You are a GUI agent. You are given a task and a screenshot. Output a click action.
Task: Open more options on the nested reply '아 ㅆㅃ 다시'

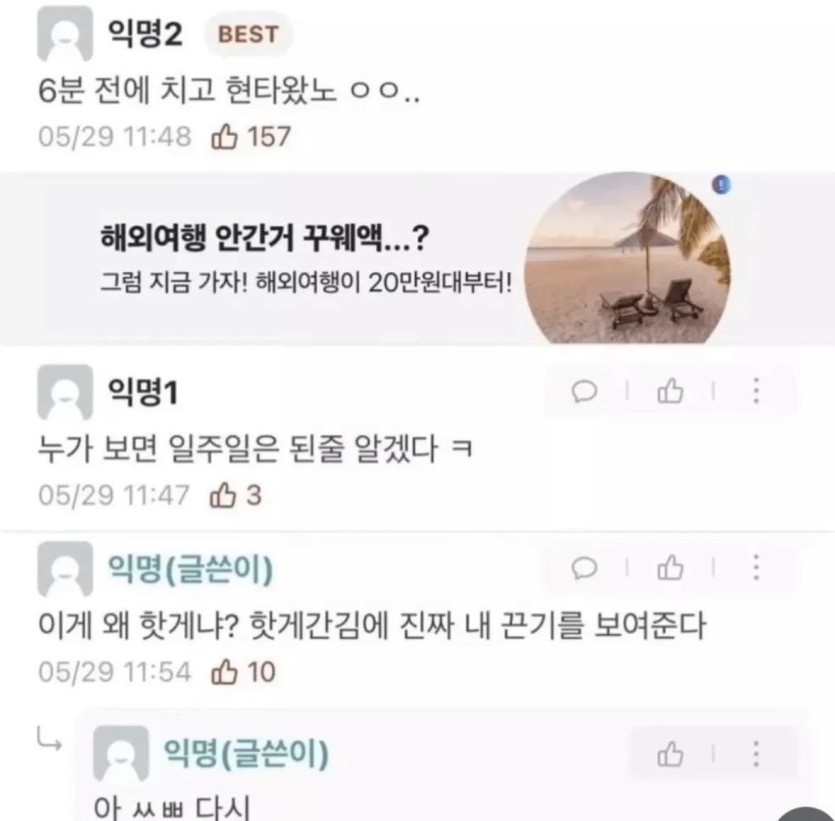[x=756, y=754]
